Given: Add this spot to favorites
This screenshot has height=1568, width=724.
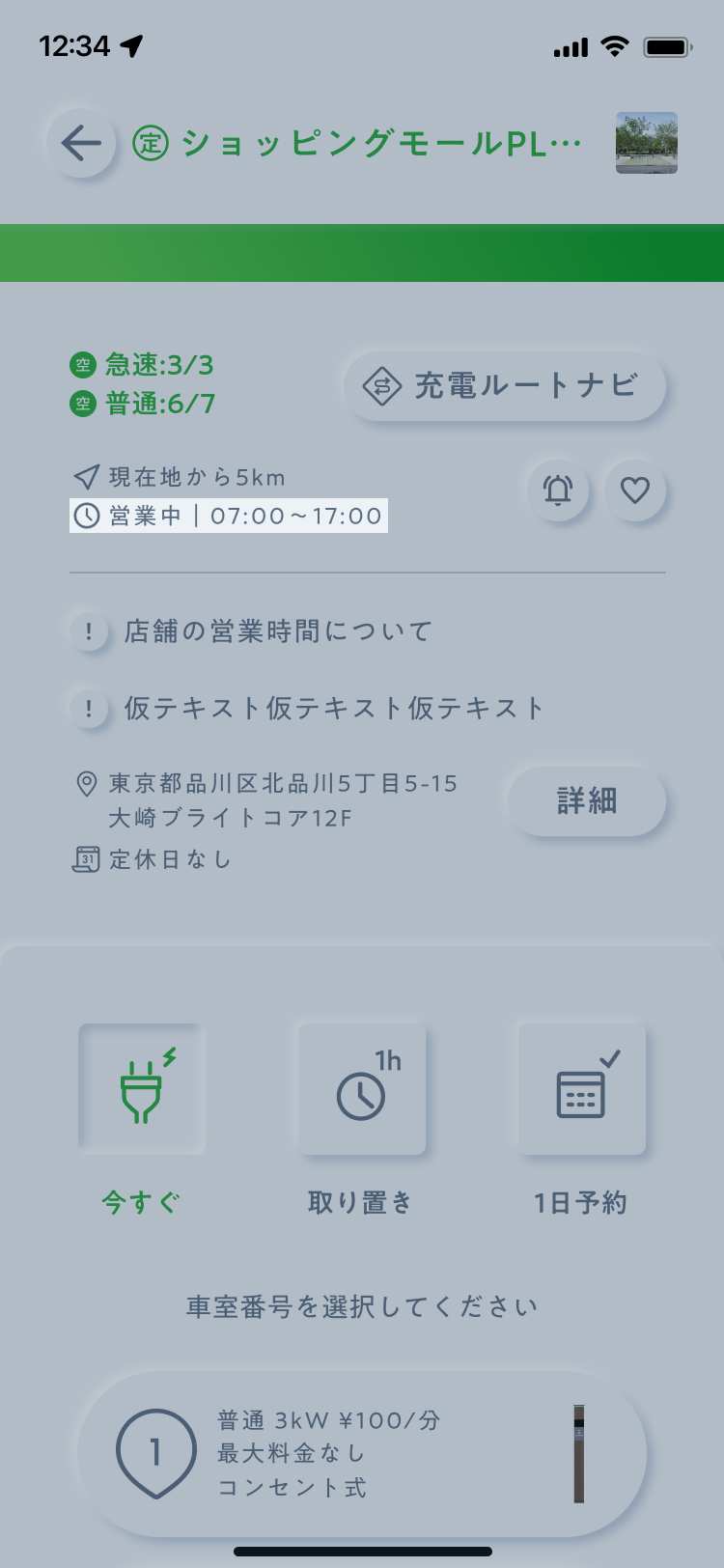Looking at the screenshot, I should tap(634, 490).
